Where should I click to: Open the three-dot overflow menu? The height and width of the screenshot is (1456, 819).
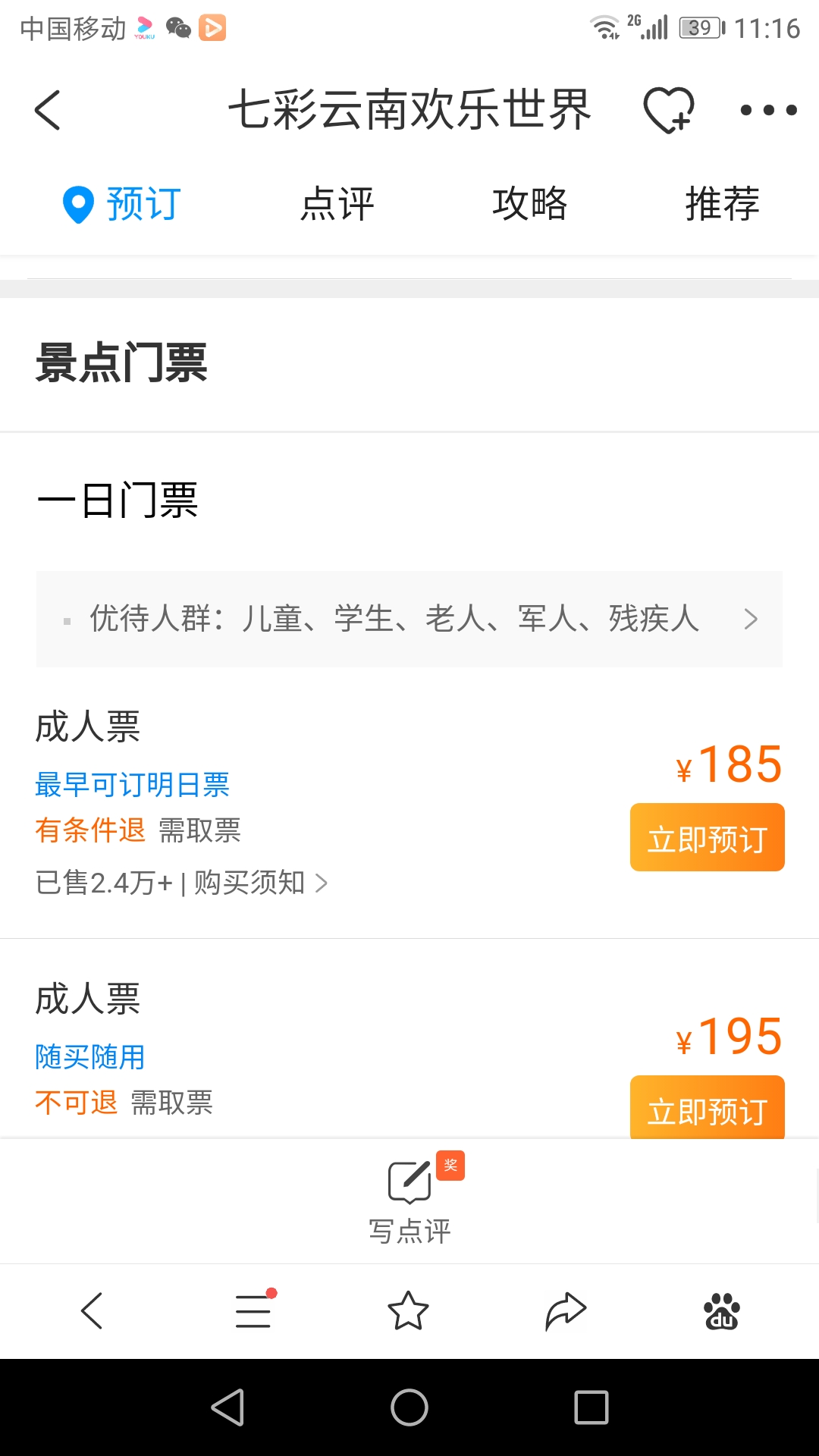(x=768, y=110)
